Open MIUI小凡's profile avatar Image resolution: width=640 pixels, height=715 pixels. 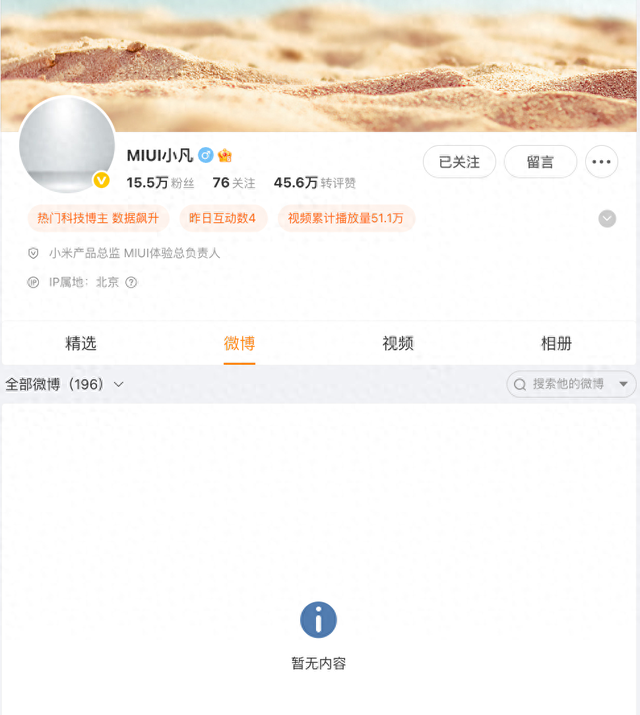pos(67,146)
